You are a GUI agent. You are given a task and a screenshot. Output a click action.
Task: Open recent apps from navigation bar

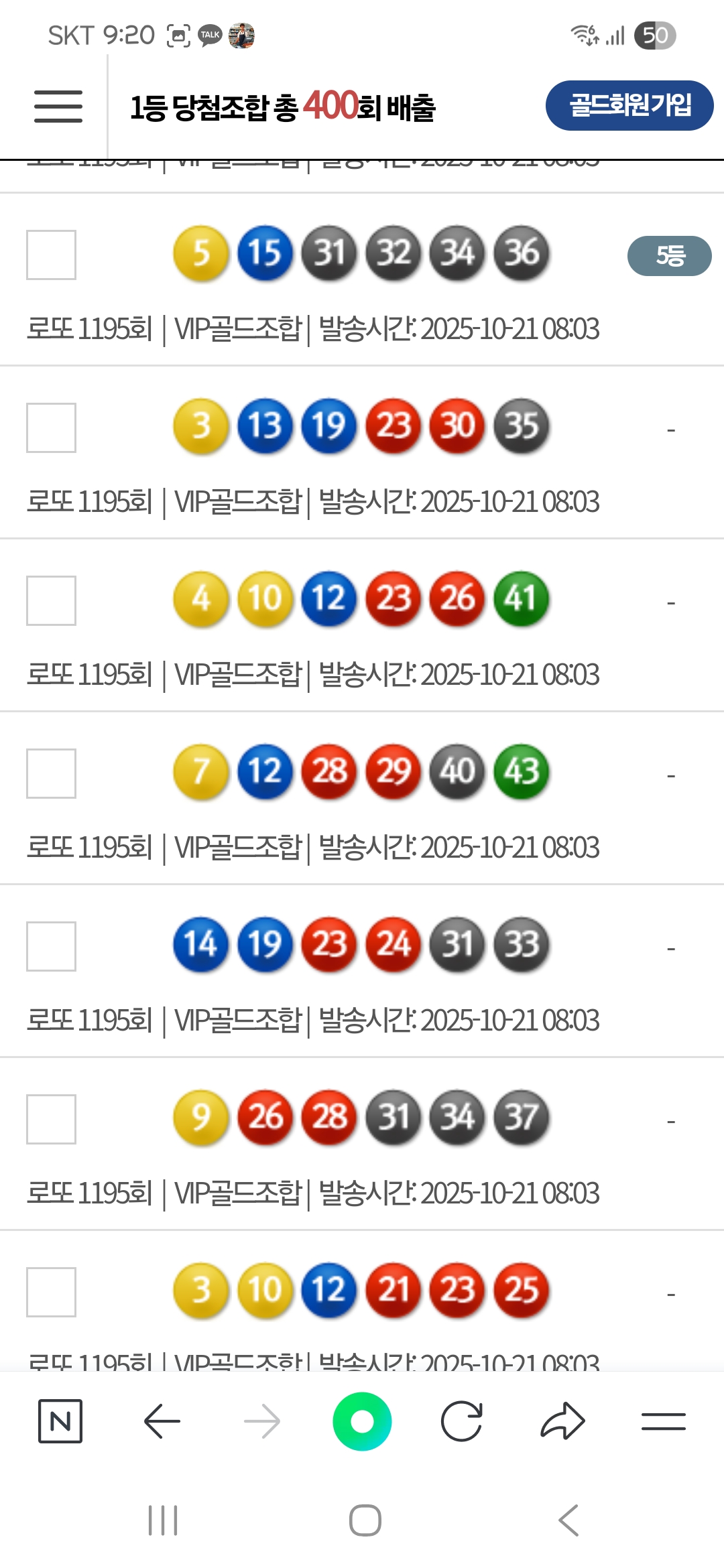coord(163,1520)
